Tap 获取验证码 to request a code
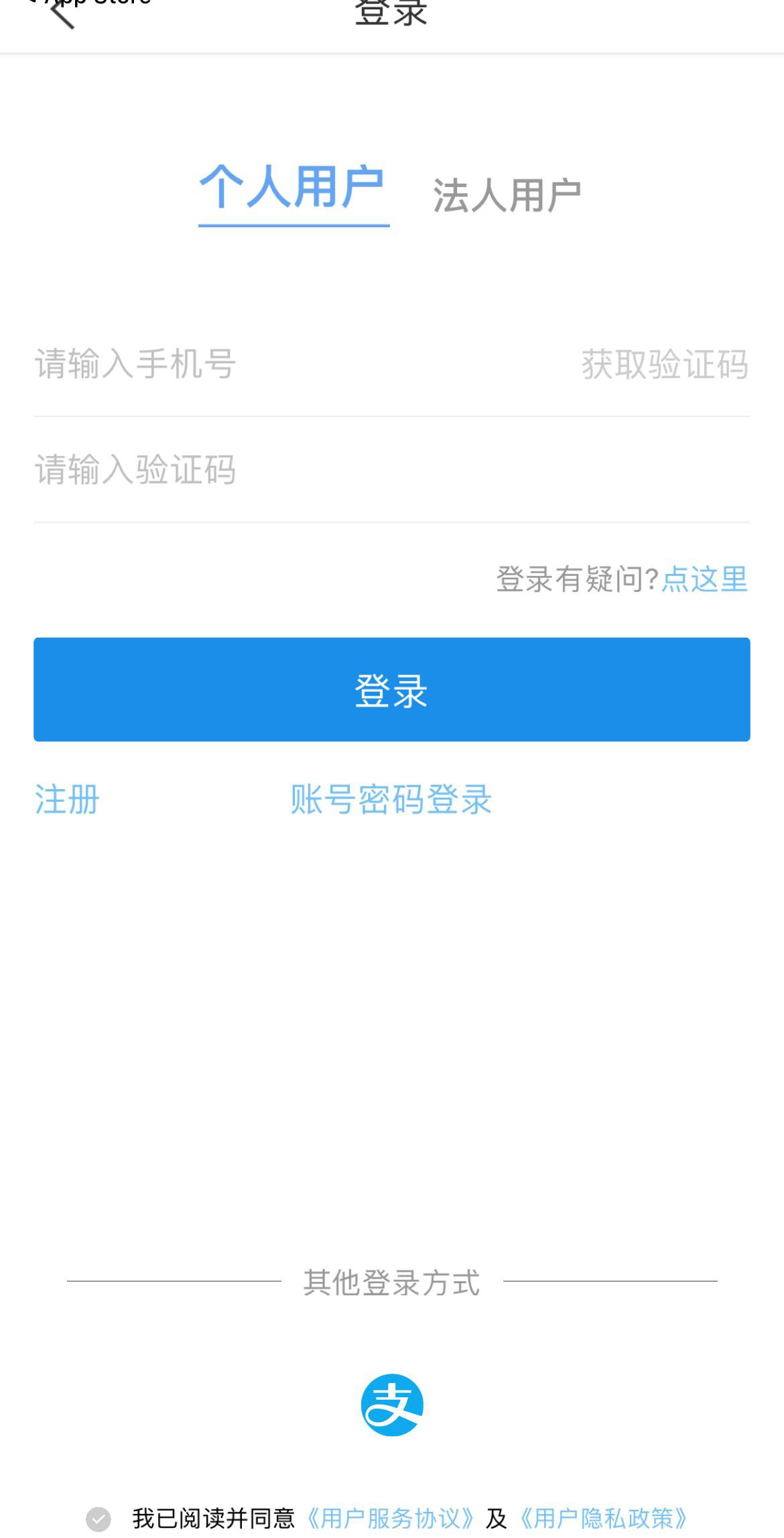 [665, 365]
